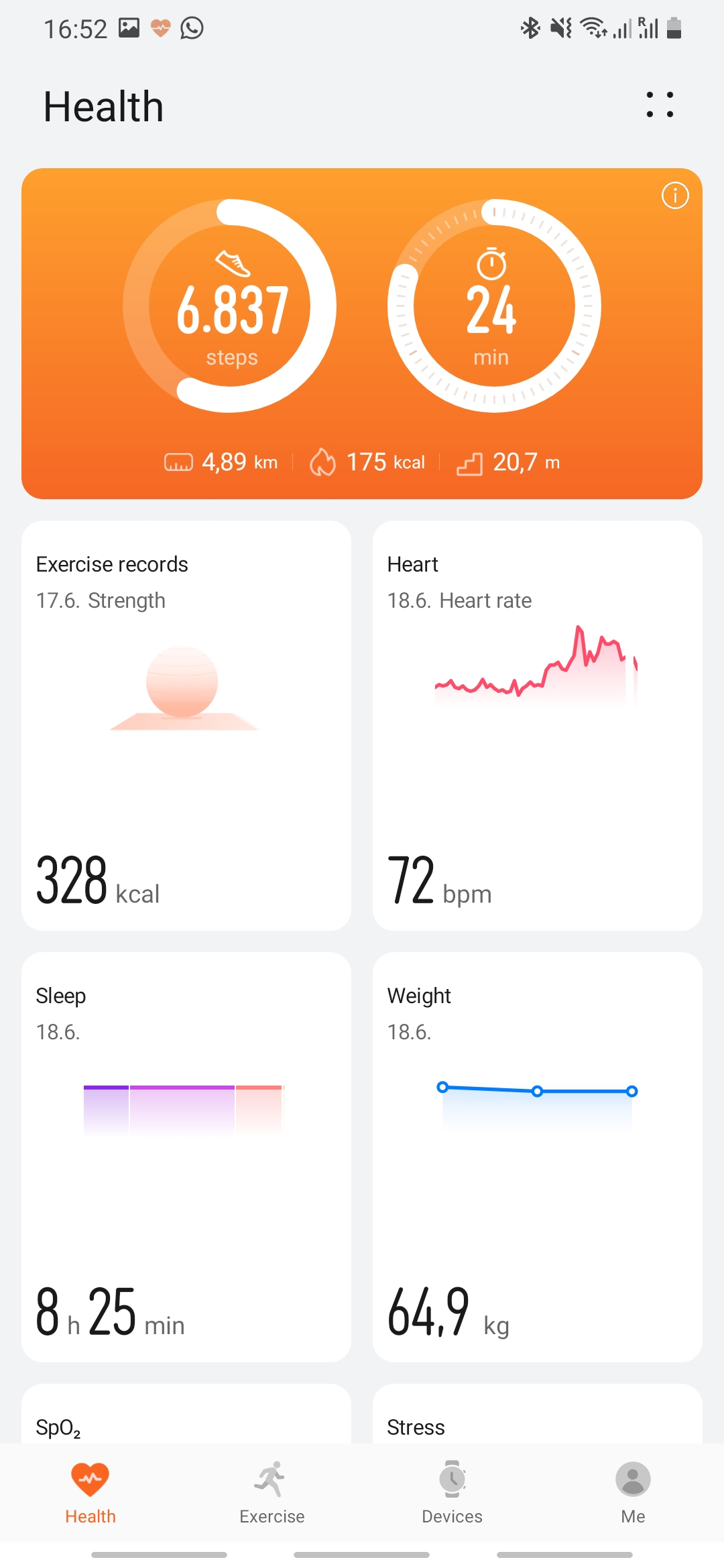Open the four-dot overflow menu
Screen dimensions: 724x1568
coord(660,105)
